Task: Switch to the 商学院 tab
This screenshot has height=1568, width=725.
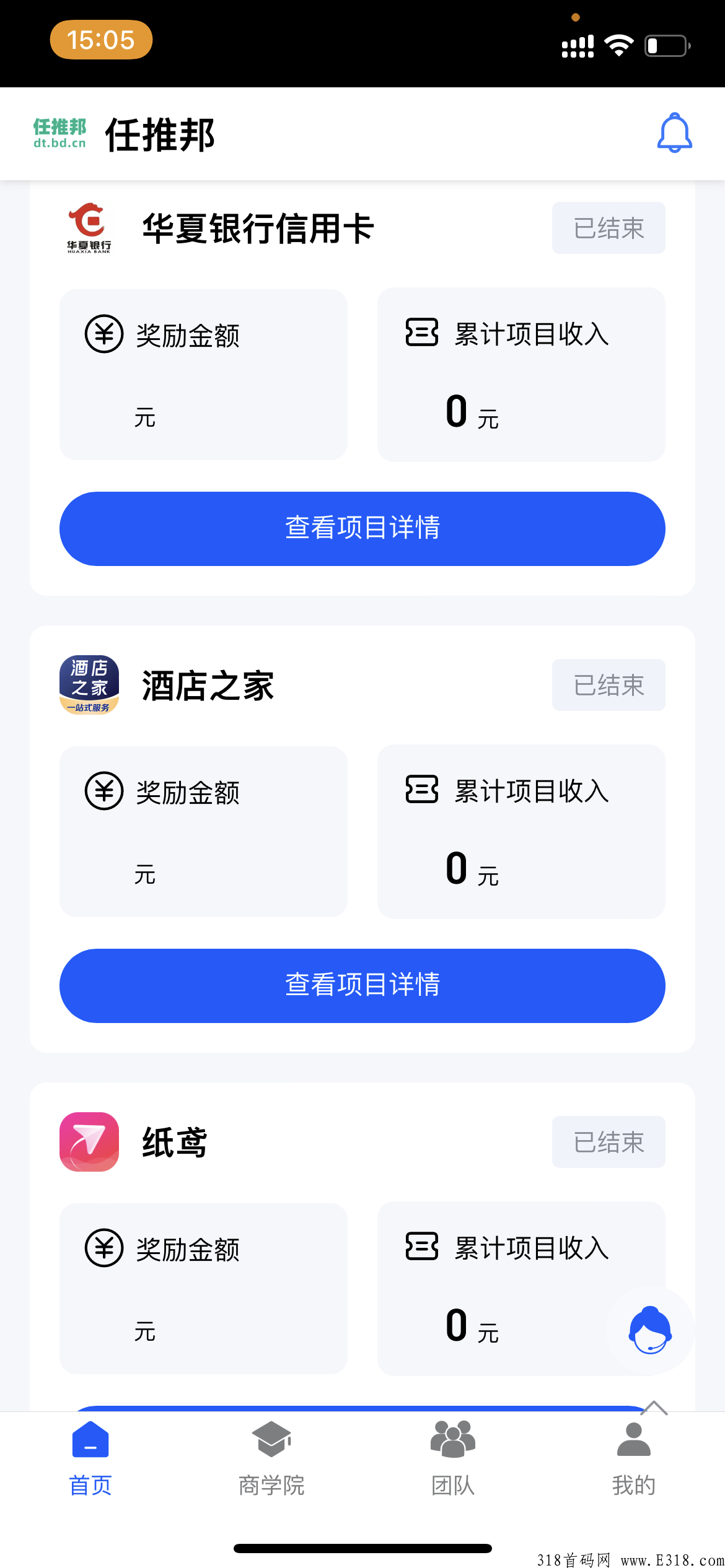Action: (x=271, y=1459)
